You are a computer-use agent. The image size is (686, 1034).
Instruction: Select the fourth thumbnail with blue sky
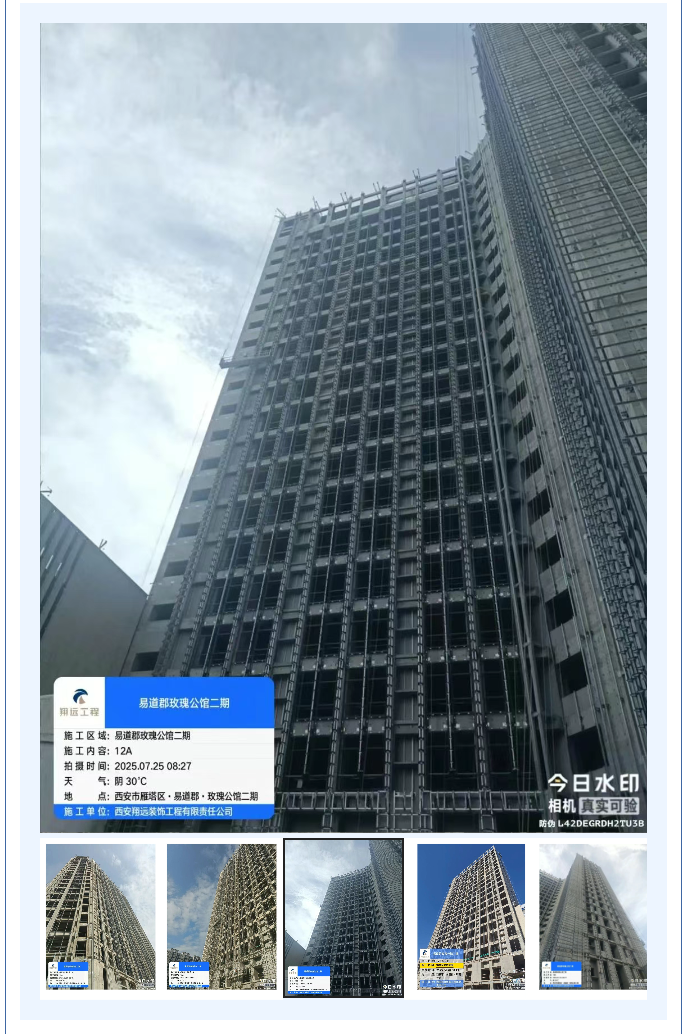pyautogui.click(x=470, y=917)
